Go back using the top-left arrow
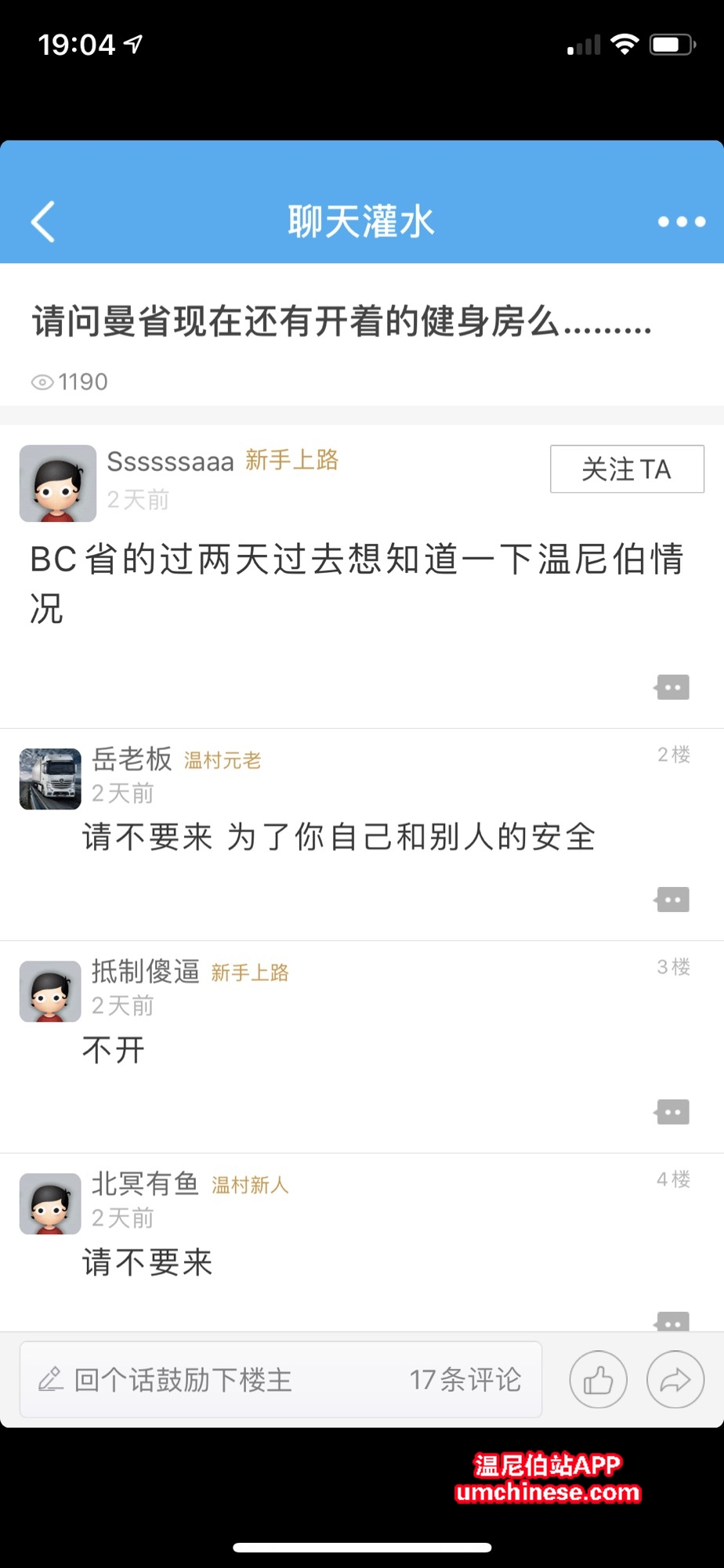The image size is (724, 1568). (x=44, y=222)
